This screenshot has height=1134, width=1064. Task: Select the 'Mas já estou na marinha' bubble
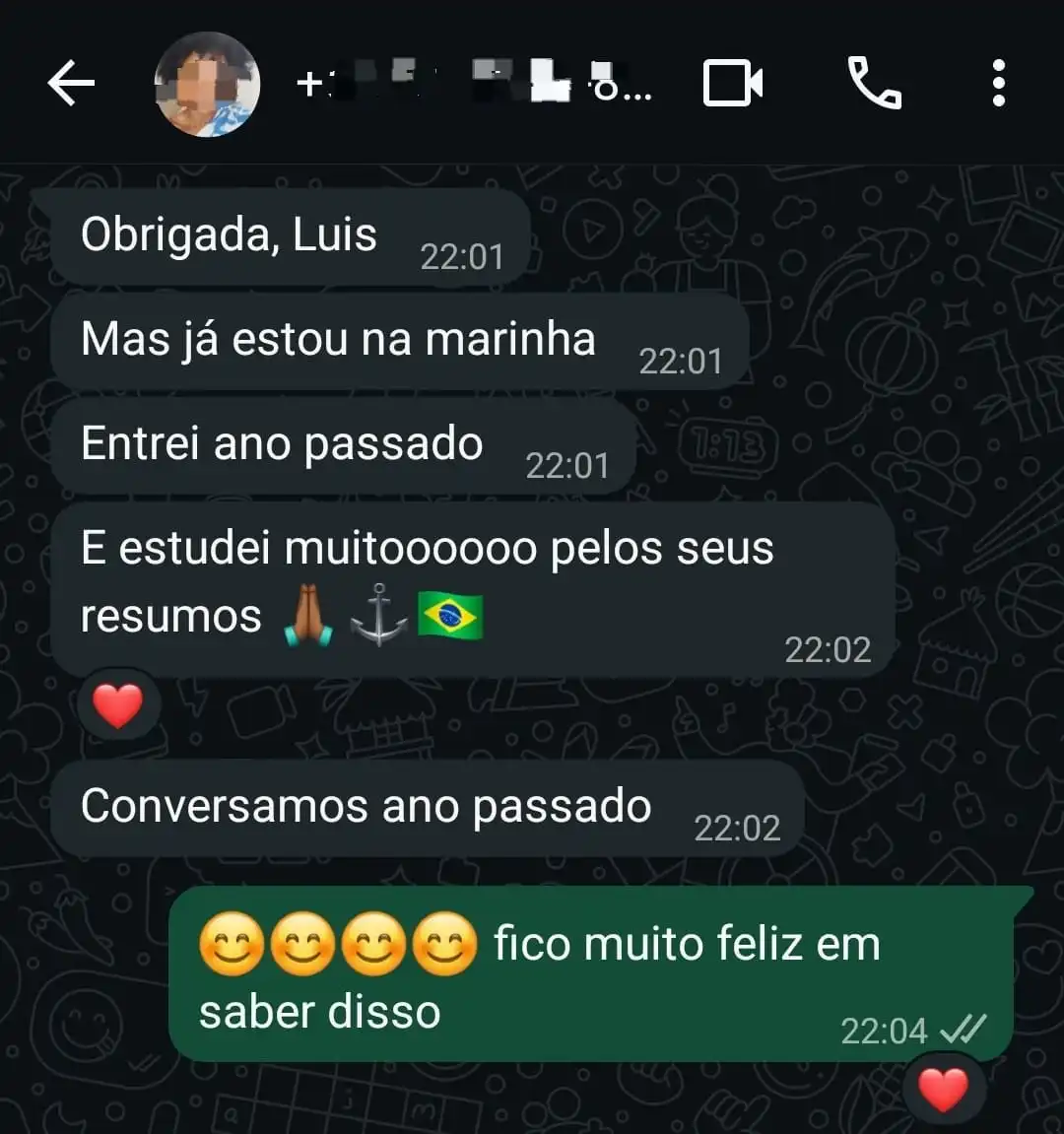click(x=339, y=340)
